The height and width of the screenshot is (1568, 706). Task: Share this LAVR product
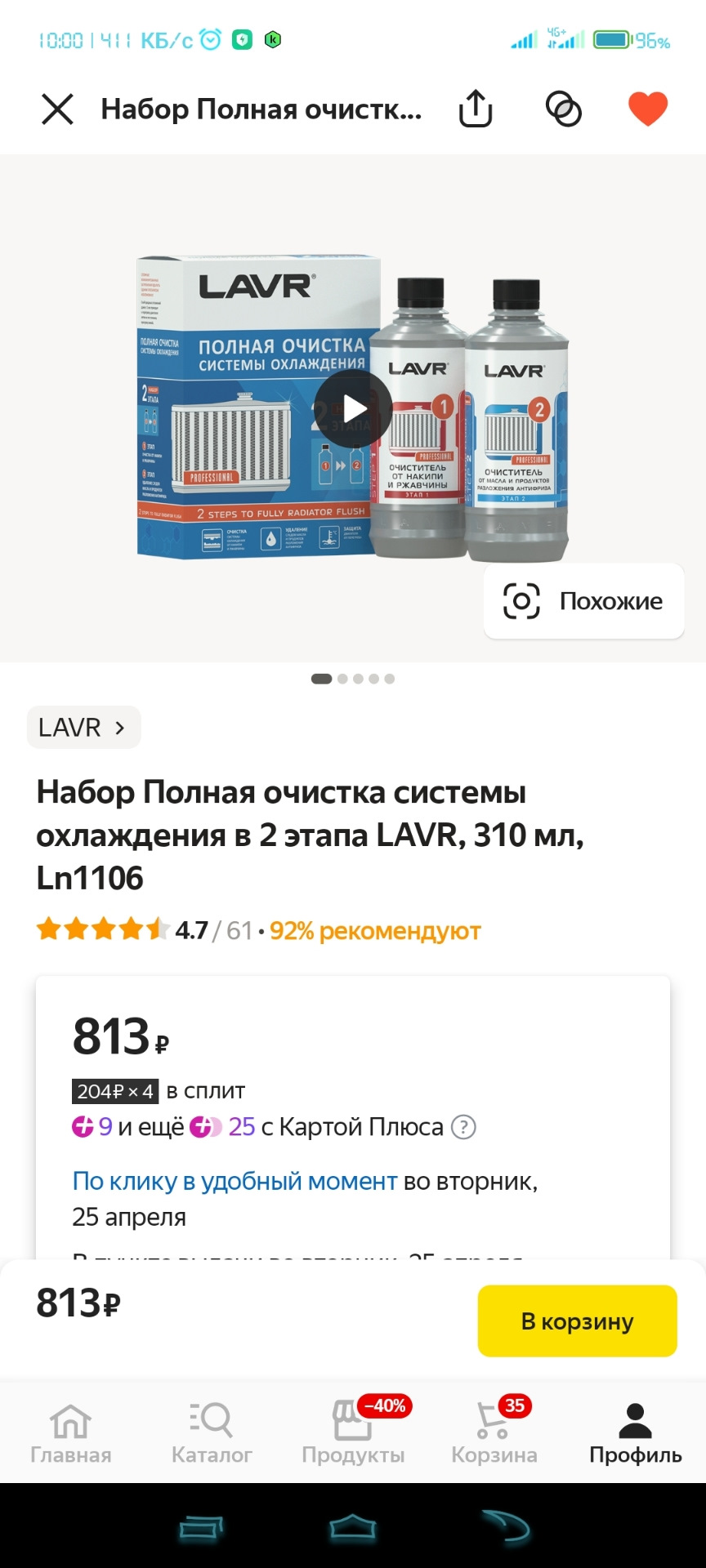[x=476, y=109]
